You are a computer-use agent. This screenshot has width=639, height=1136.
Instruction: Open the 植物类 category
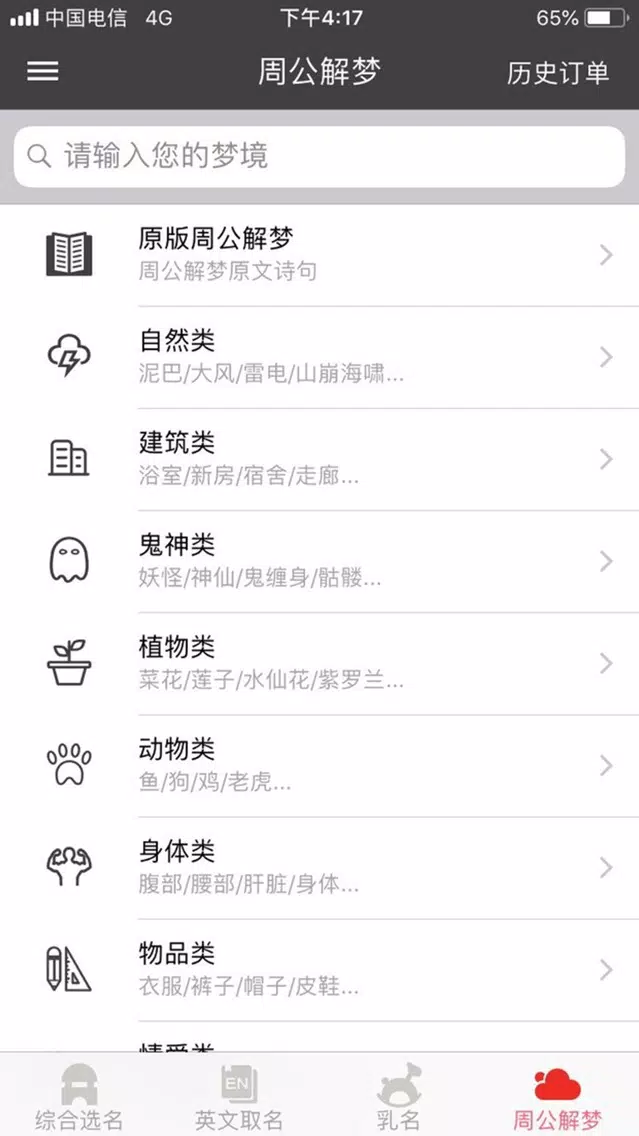(320, 664)
